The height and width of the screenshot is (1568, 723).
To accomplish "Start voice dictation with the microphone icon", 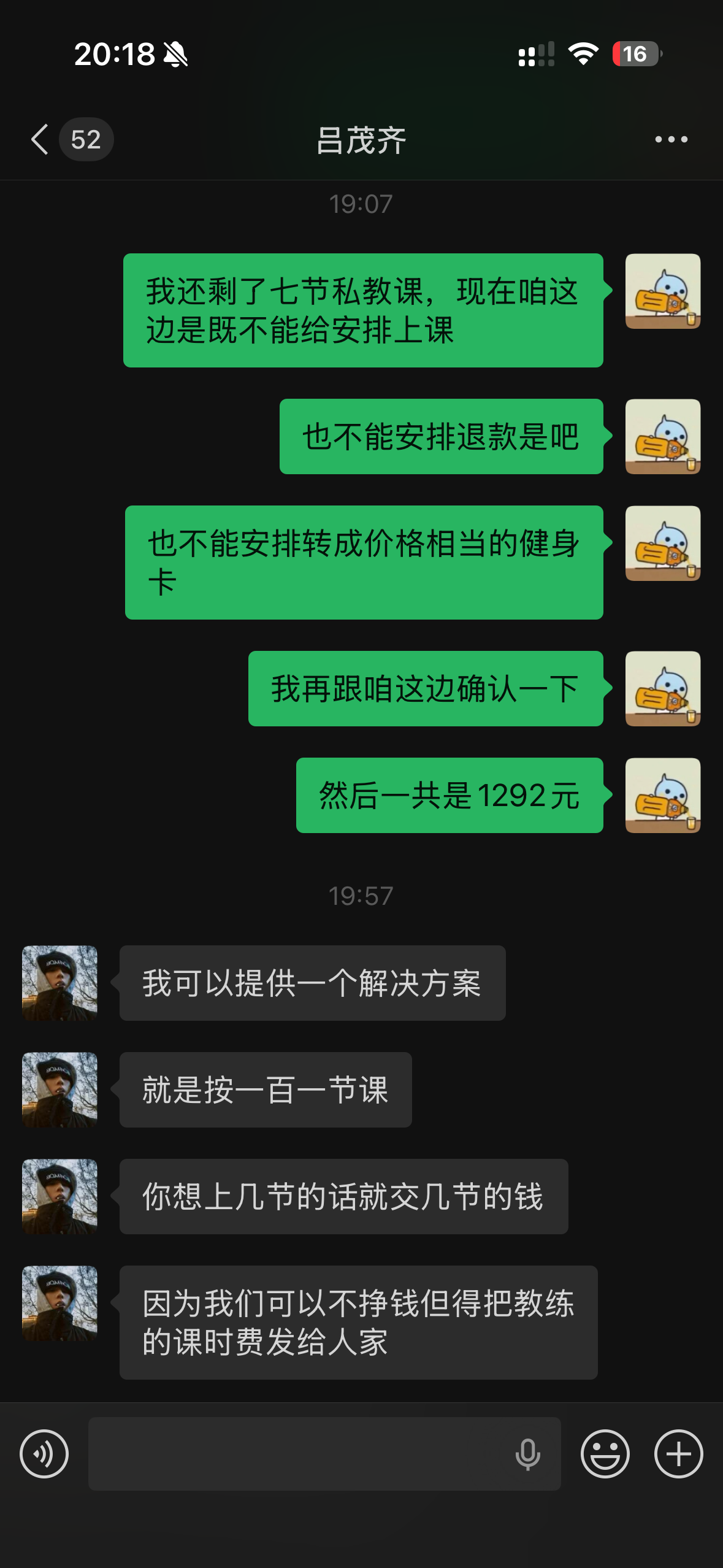I will [x=527, y=1455].
